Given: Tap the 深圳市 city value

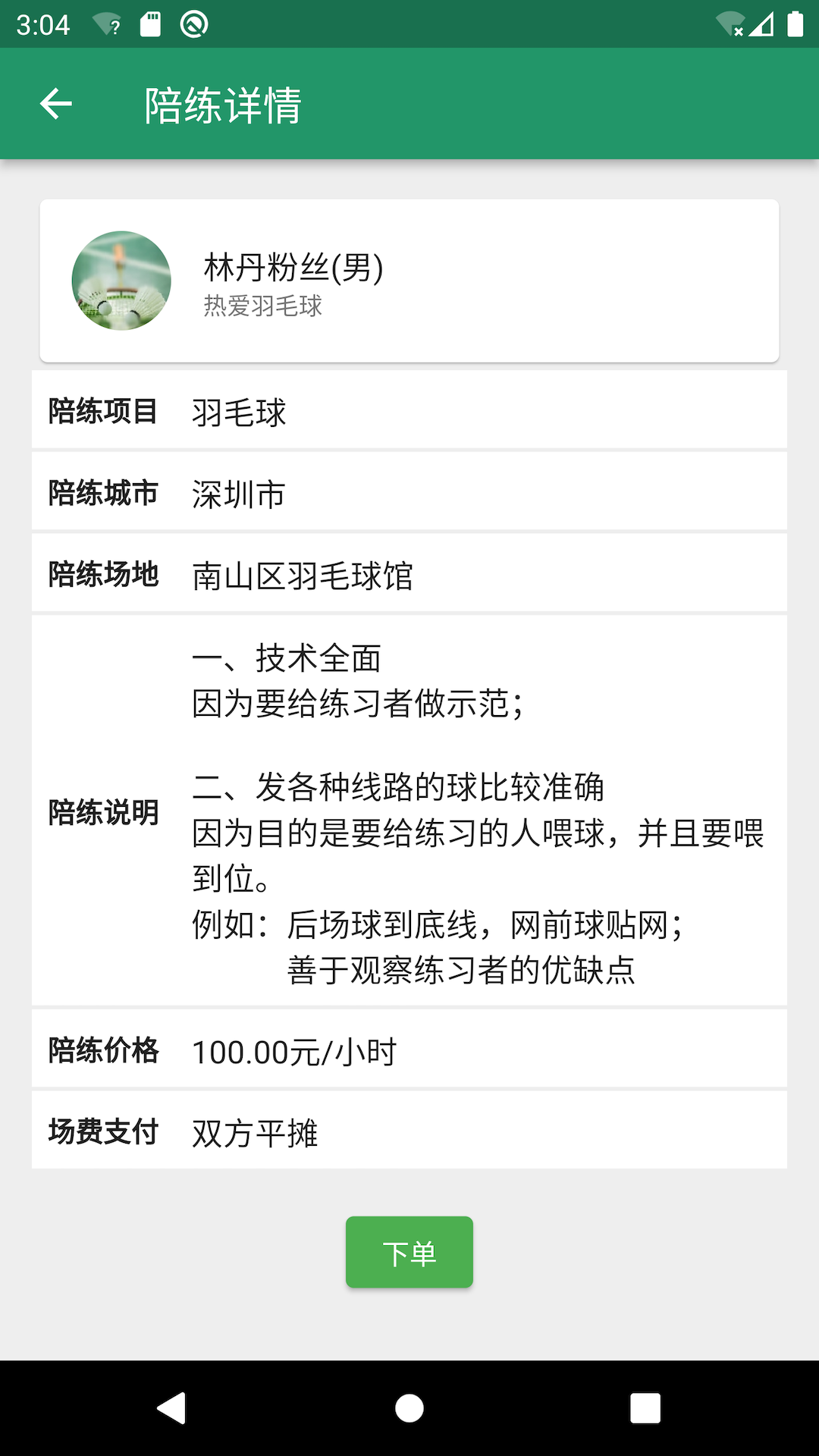Looking at the screenshot, I should (237, 494).
